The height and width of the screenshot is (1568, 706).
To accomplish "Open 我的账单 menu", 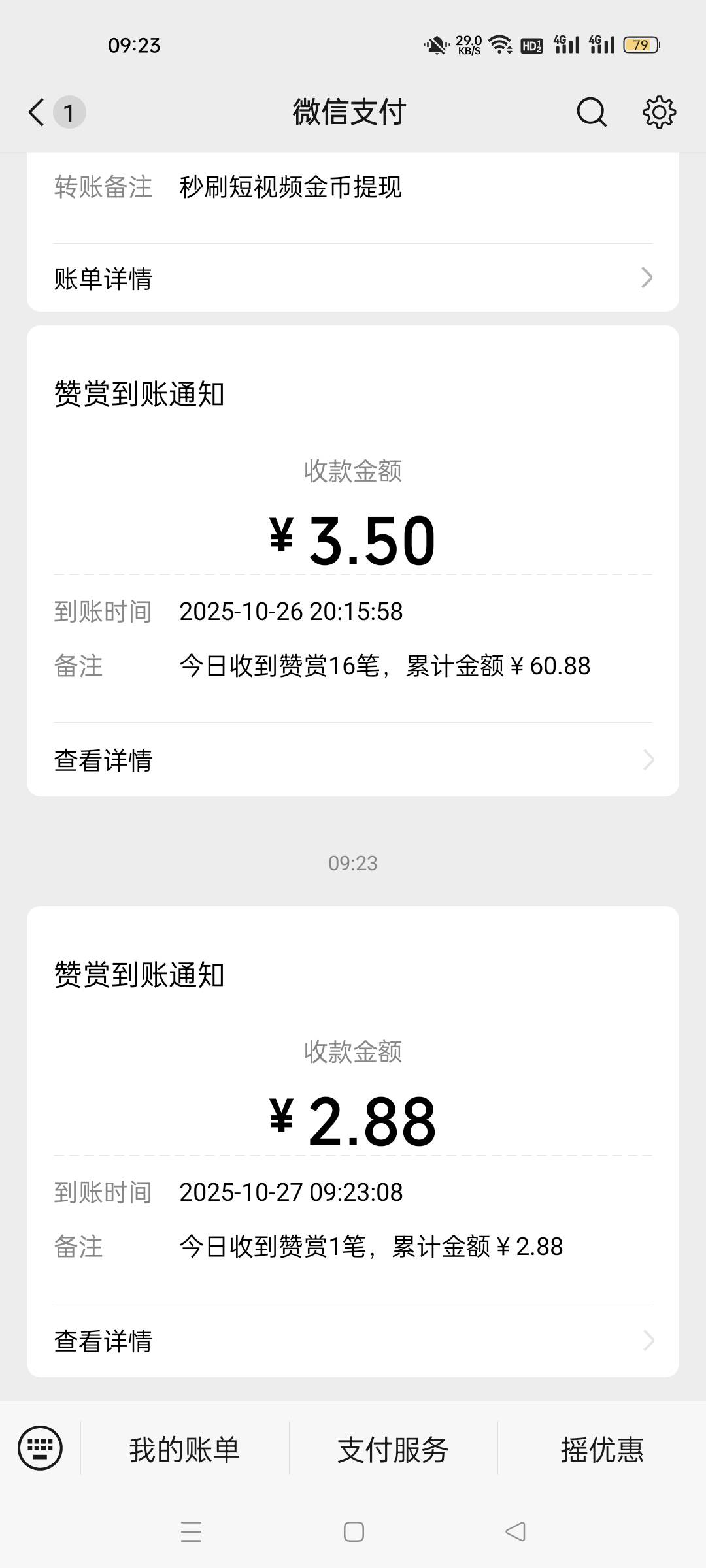I will (184, 1450).
